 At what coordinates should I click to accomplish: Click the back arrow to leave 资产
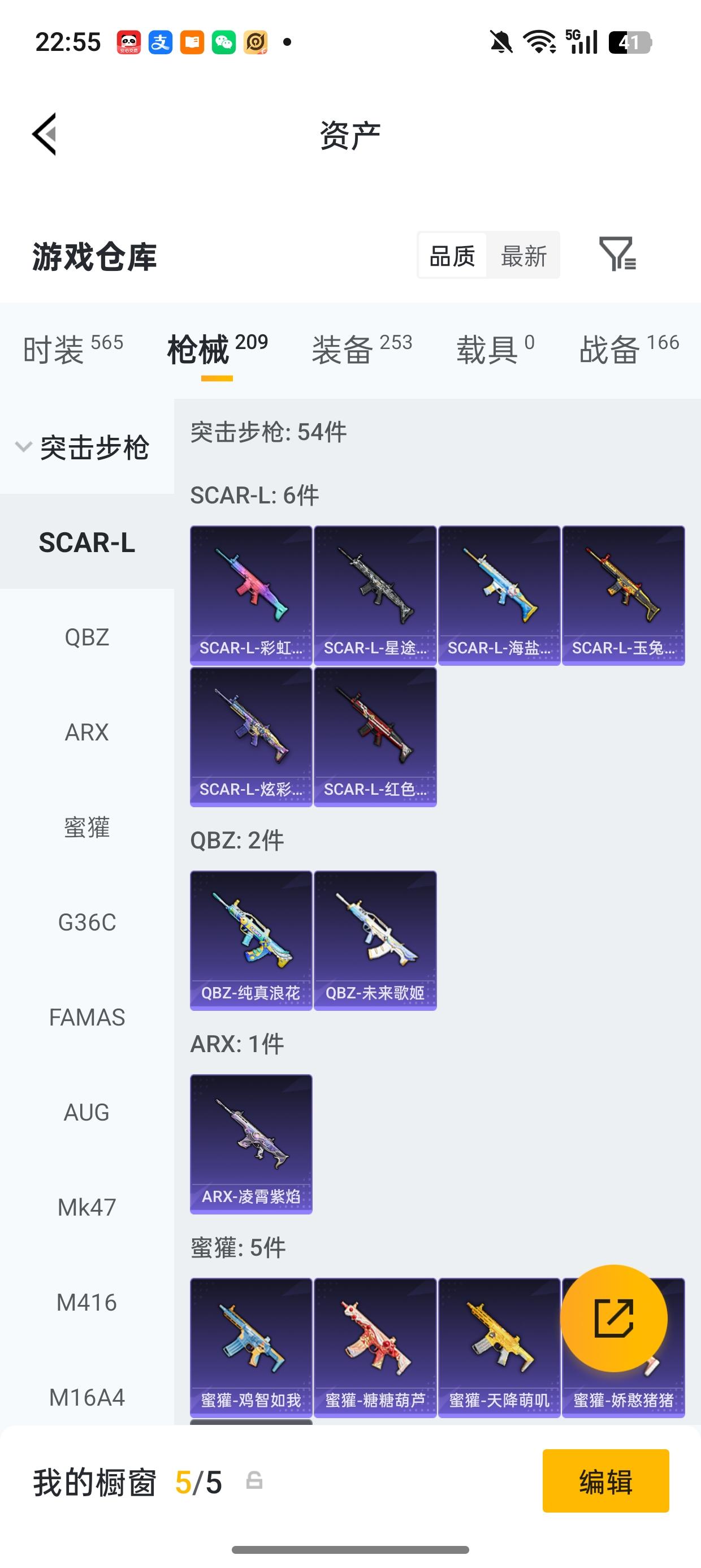pos(44,135)
